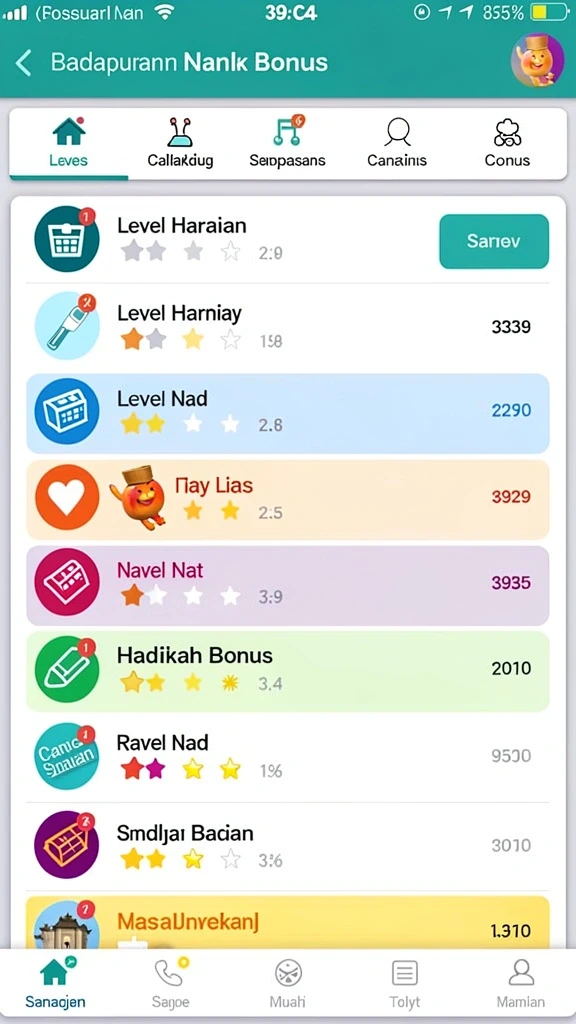Viewport: 576px width, 1024px height.
Task: Open the Smdljai Bacian row
Action: pyautogui.click(x=287, y=846)
